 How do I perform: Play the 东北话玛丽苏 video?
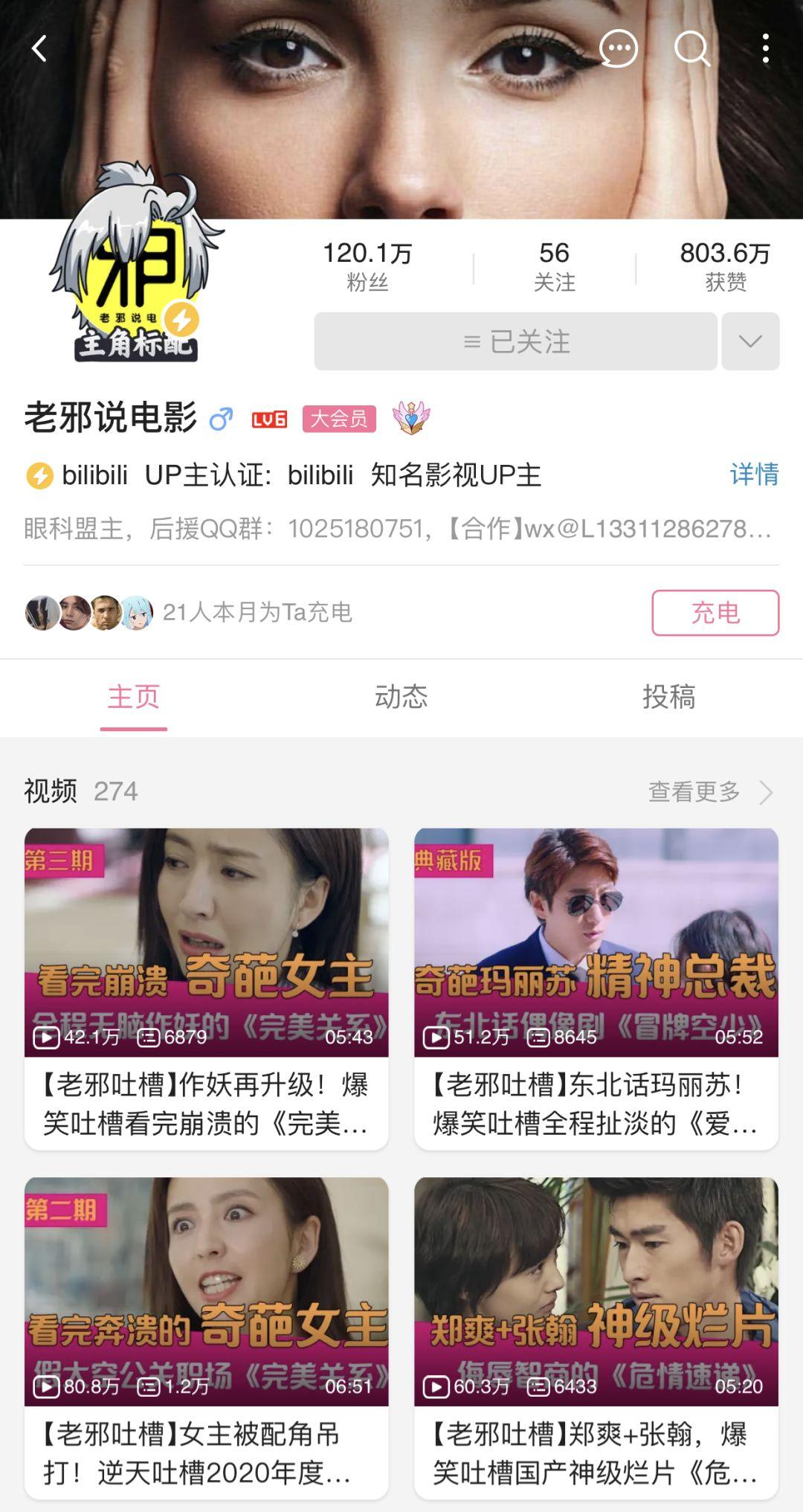(x=596, y=988)
